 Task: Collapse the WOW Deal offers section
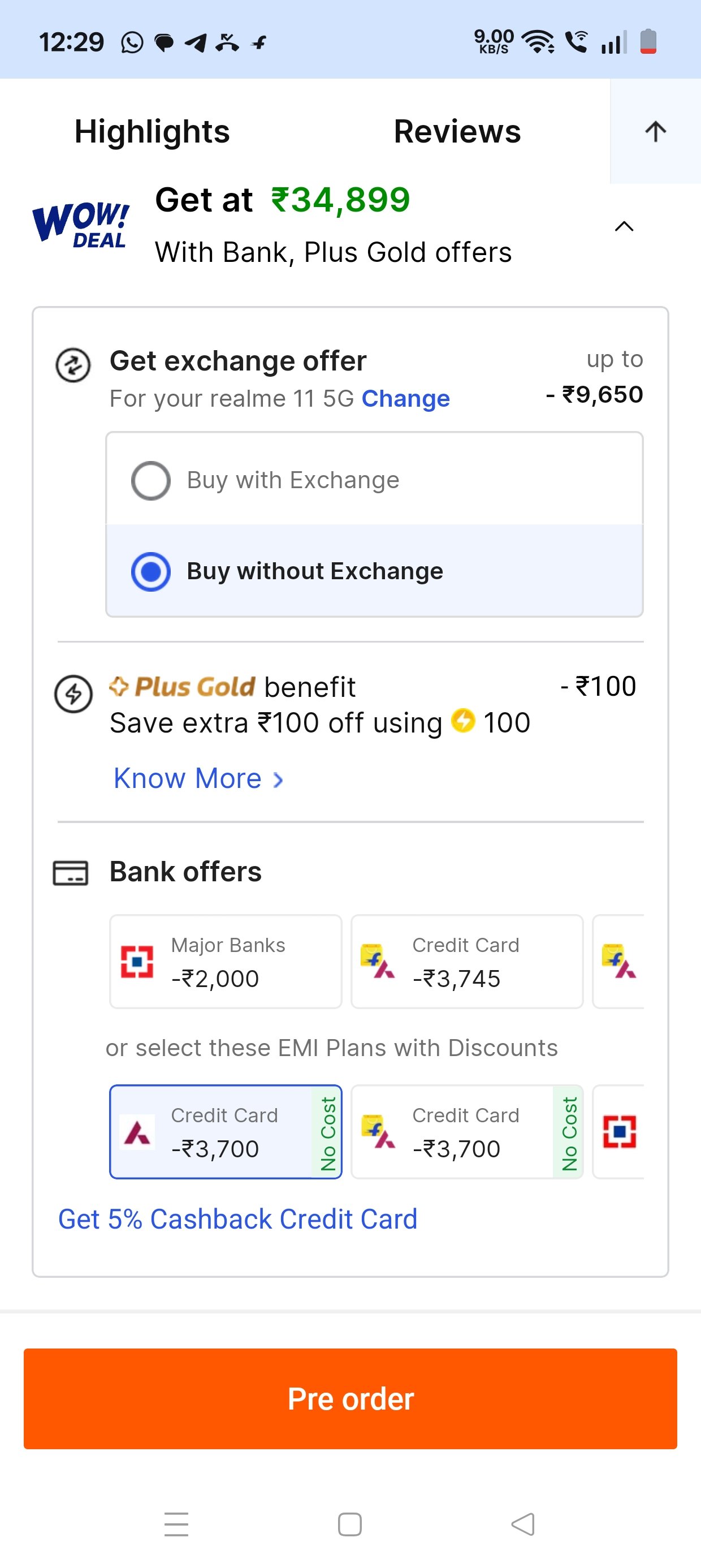click(624, 226)
